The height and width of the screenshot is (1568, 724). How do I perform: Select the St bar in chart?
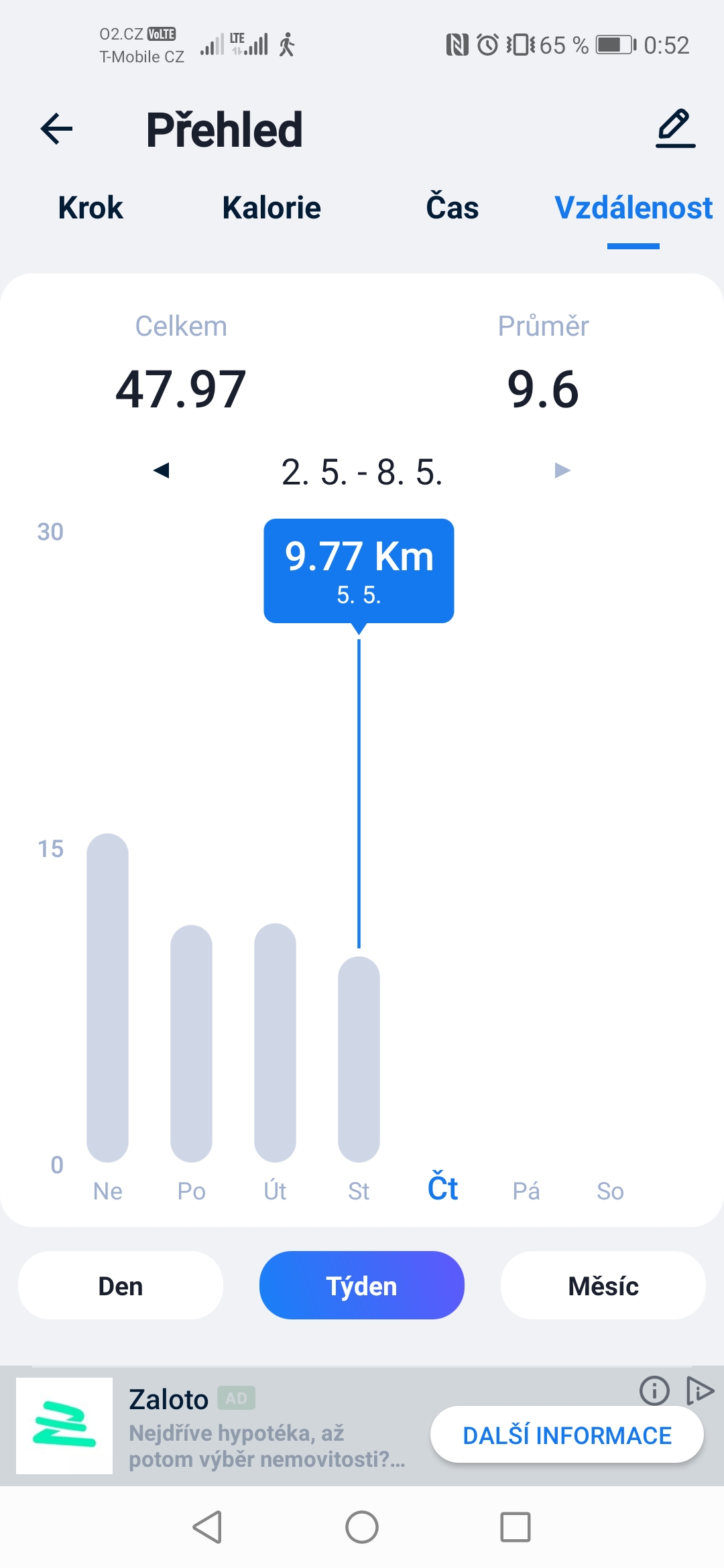point(359,1059)
